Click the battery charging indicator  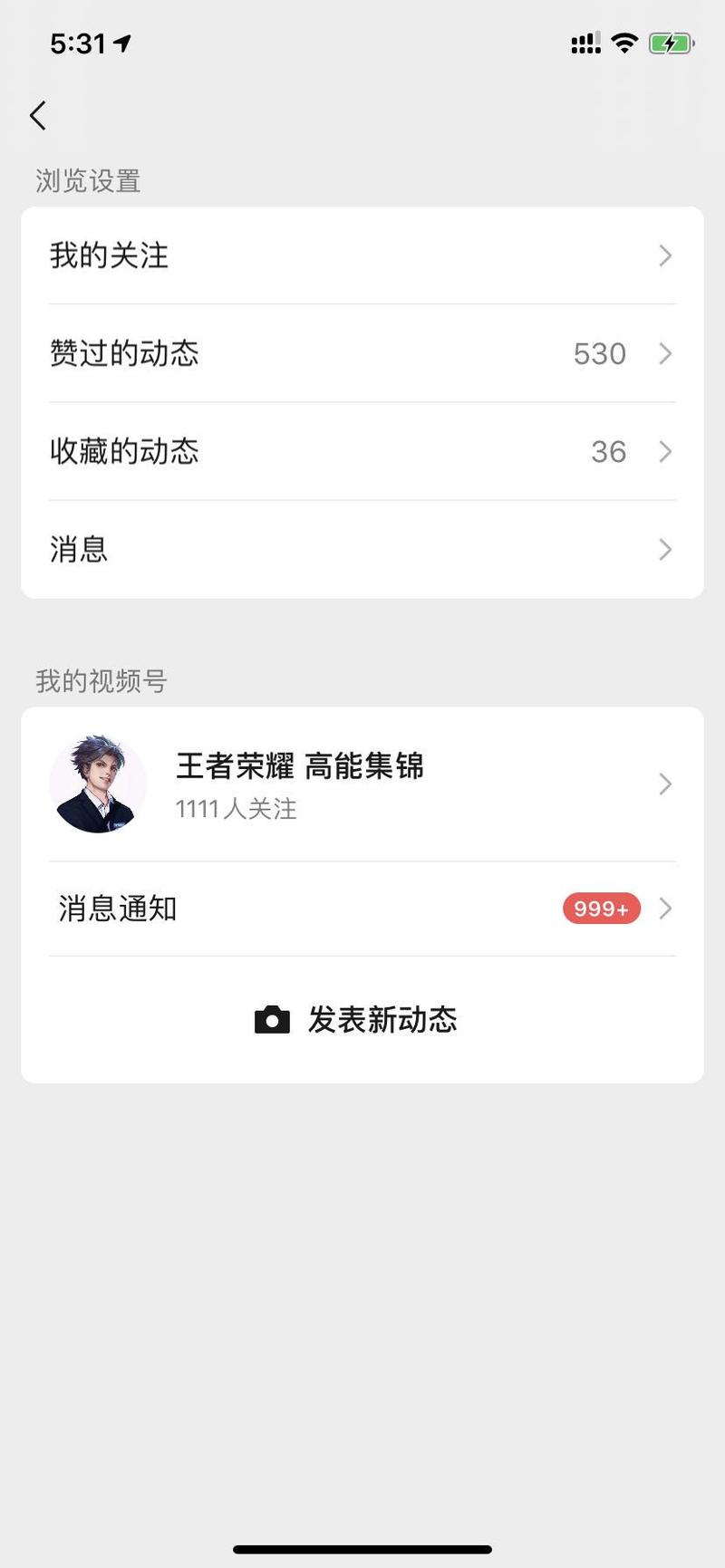672,43
